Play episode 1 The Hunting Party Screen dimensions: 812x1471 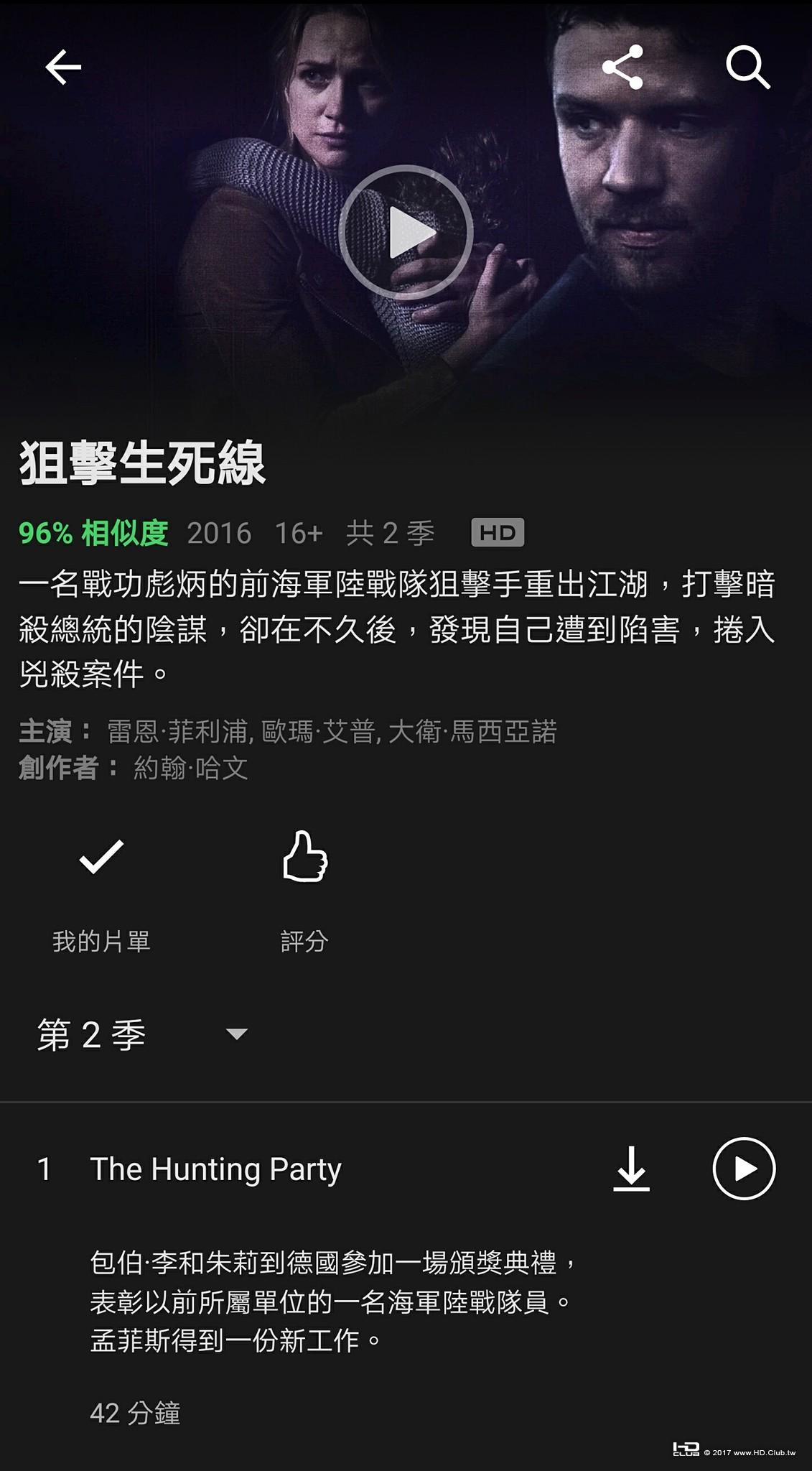[744, 1169]
